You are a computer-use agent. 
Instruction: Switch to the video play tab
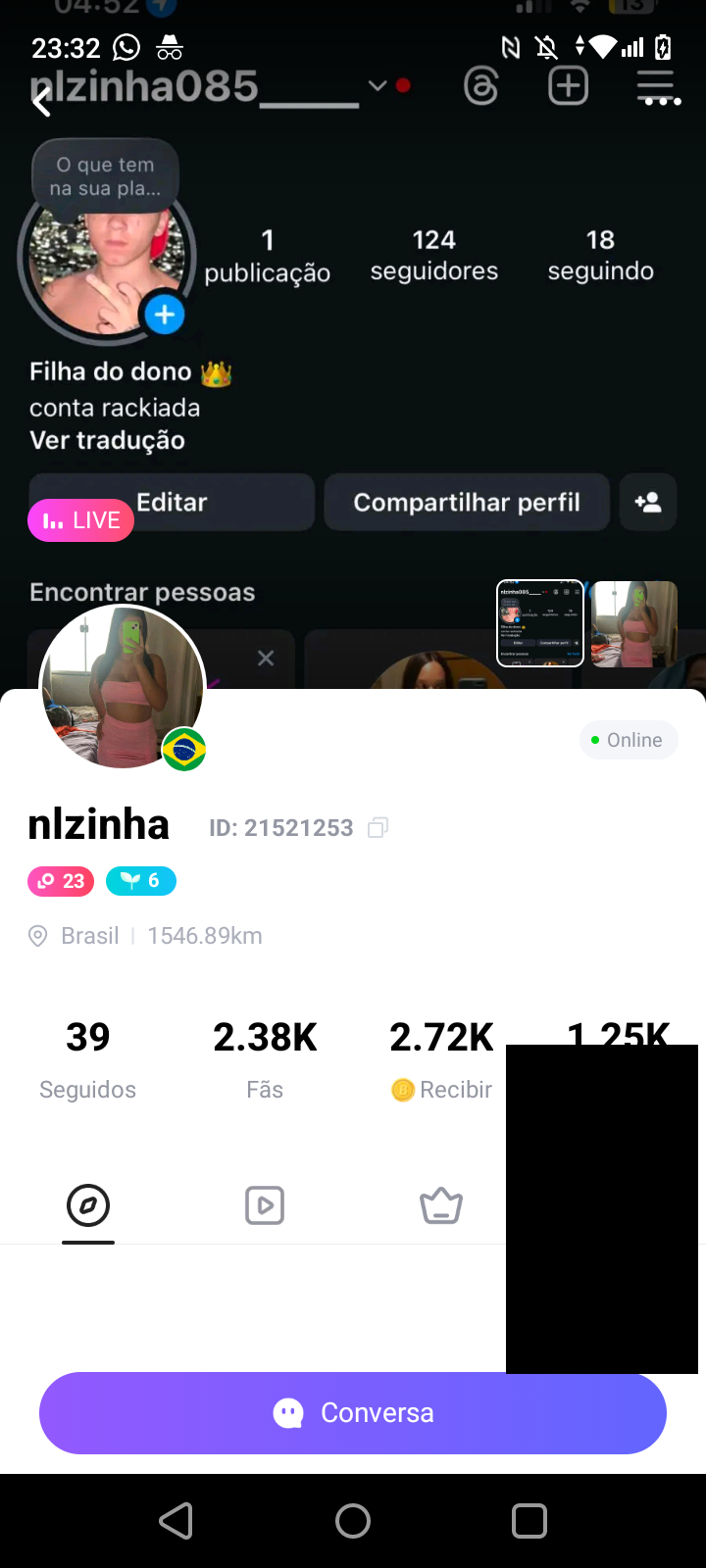coord(265,1206)
